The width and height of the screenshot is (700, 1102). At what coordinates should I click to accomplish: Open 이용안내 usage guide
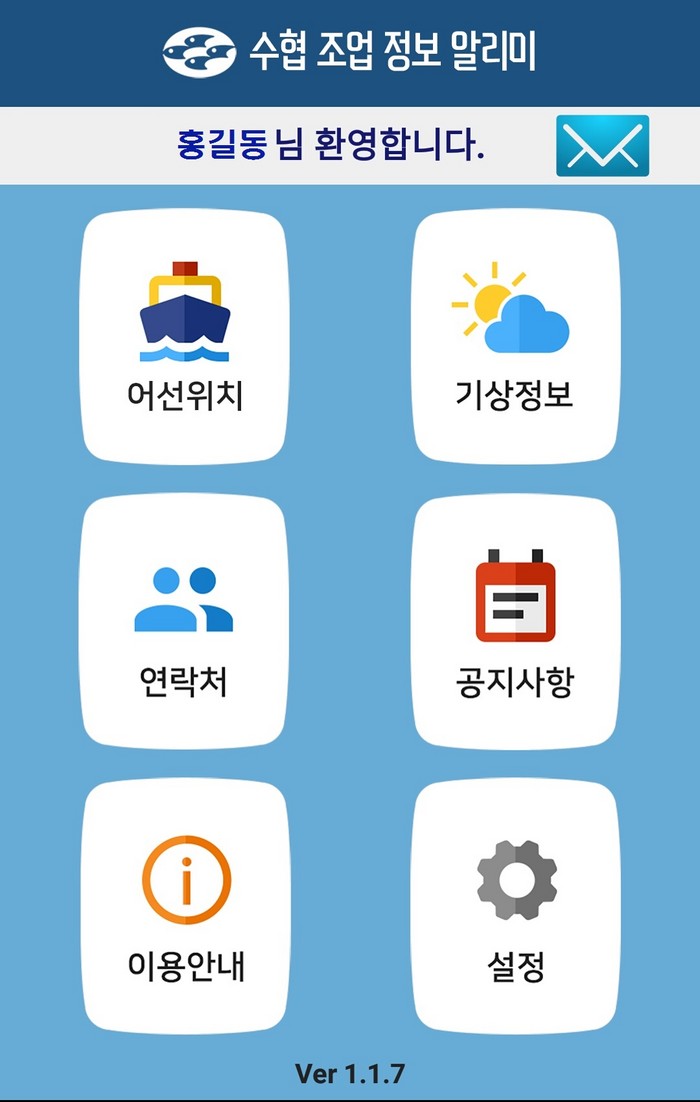click(184, 907)
